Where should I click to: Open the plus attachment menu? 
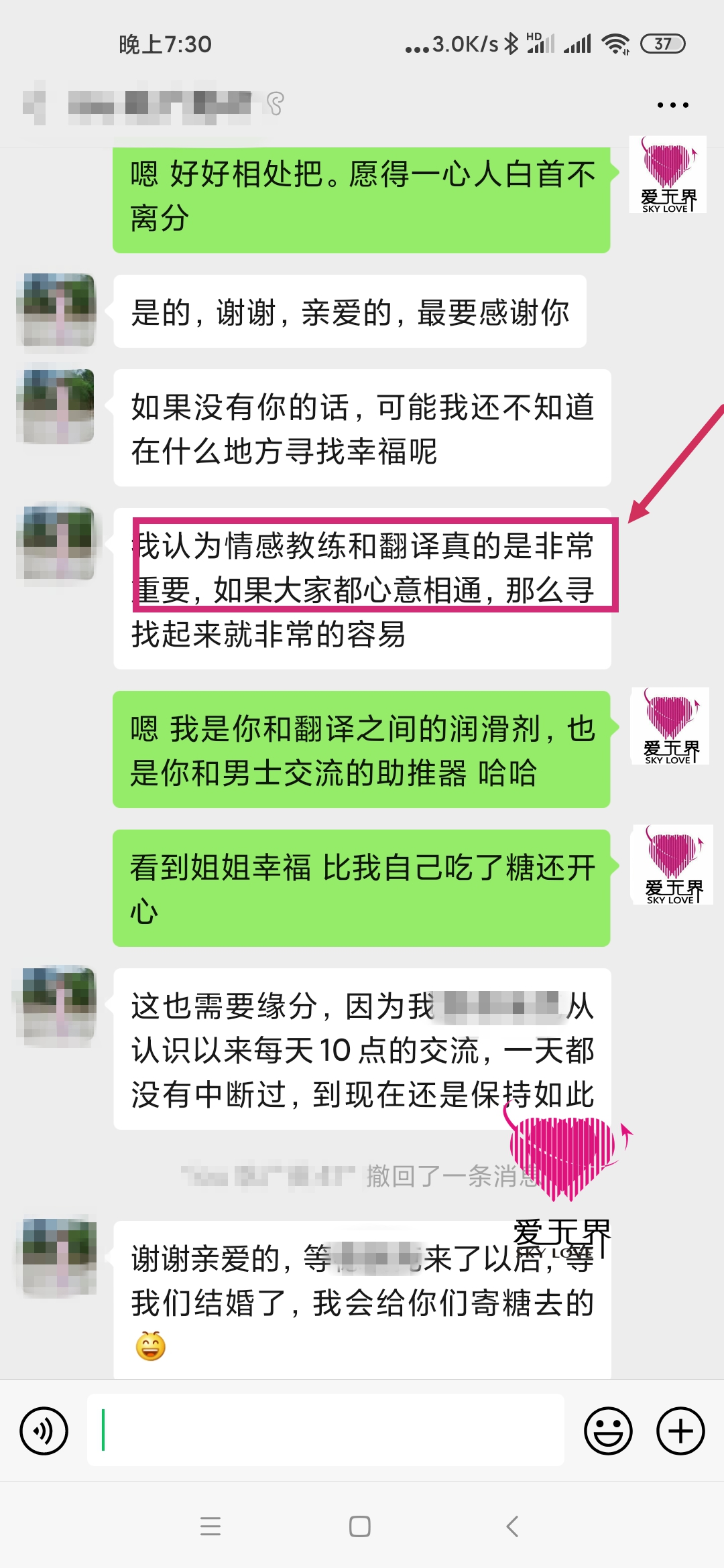[x=680, y=1431]
